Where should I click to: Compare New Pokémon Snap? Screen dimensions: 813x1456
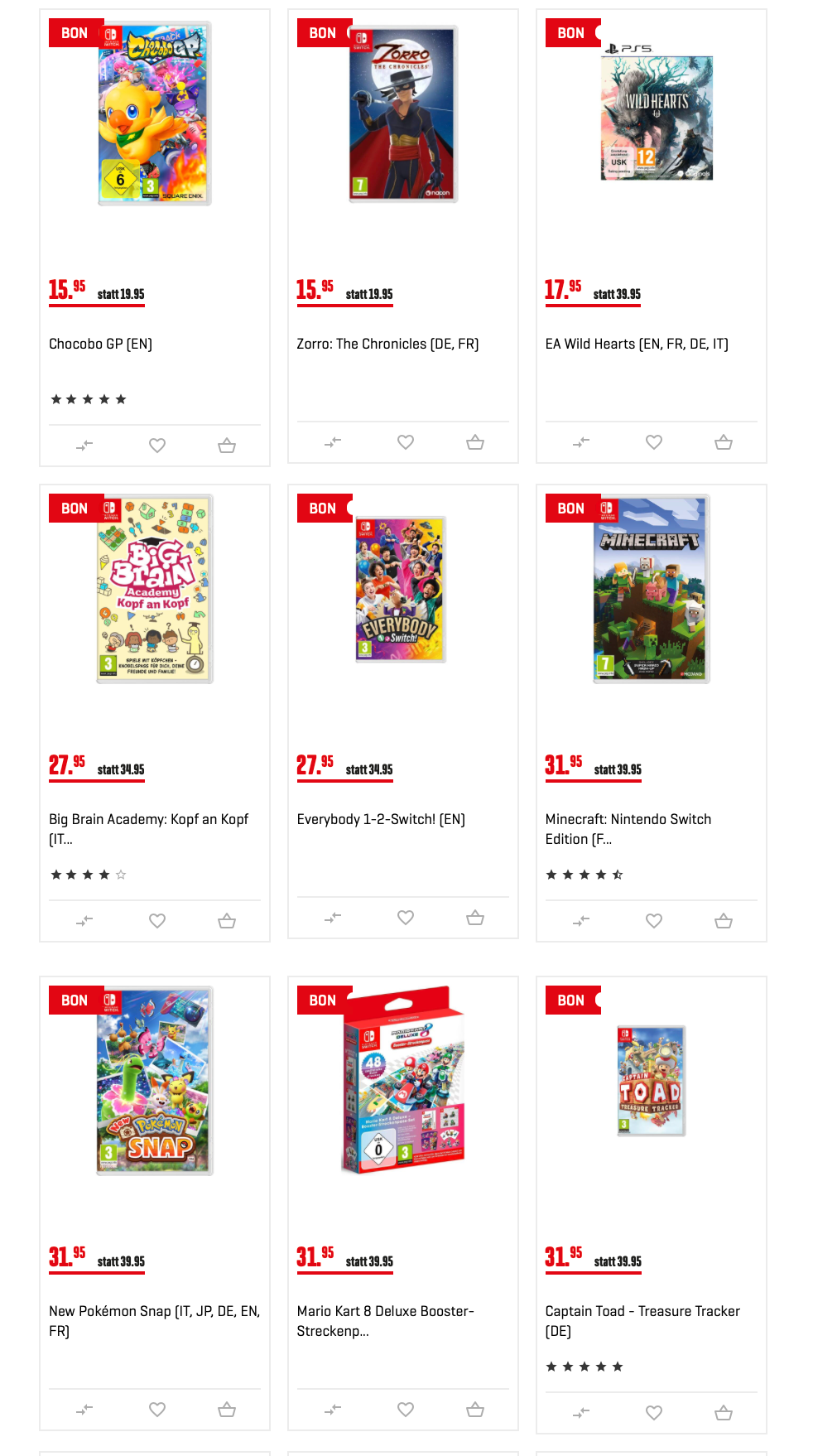coord(84,1410)
